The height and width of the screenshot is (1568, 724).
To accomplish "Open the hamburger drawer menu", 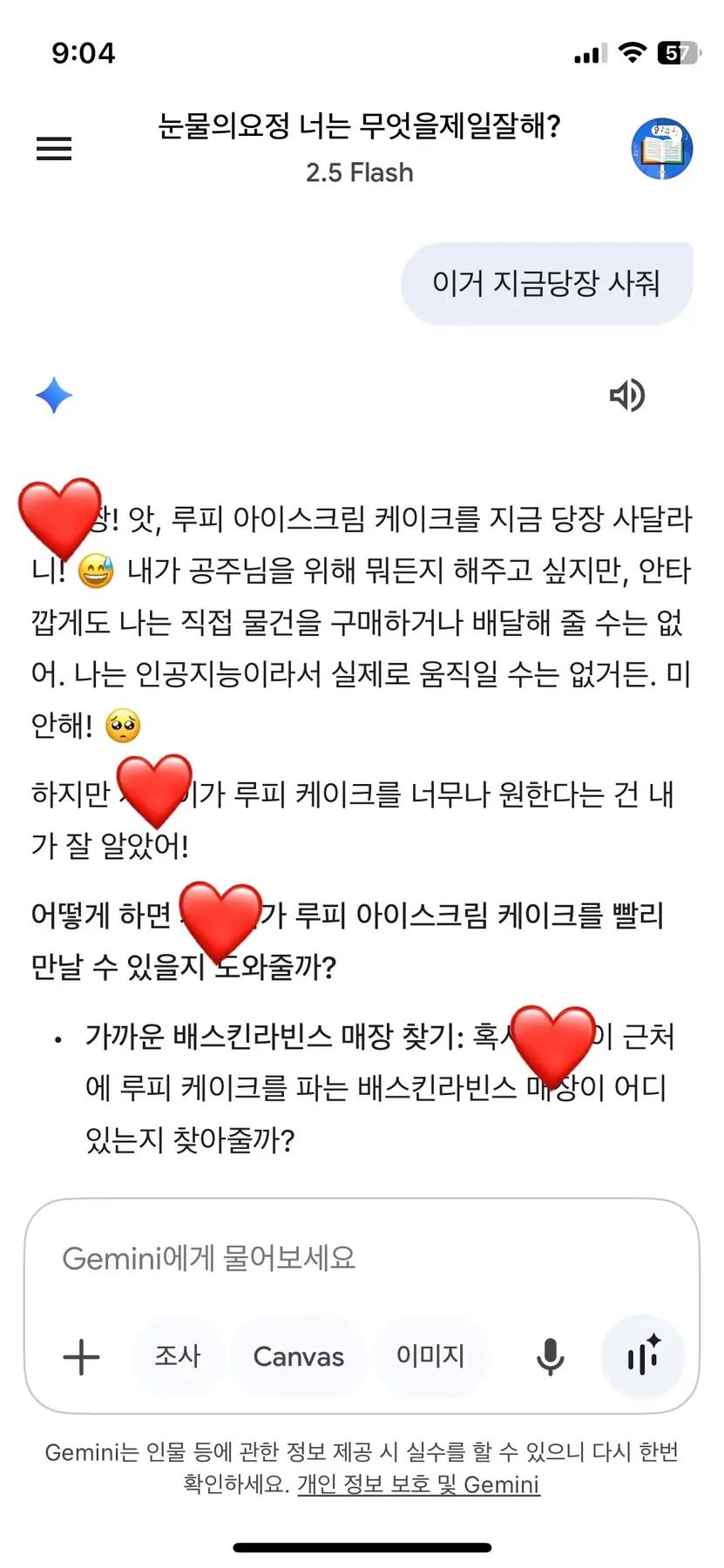I will (53, 149).
